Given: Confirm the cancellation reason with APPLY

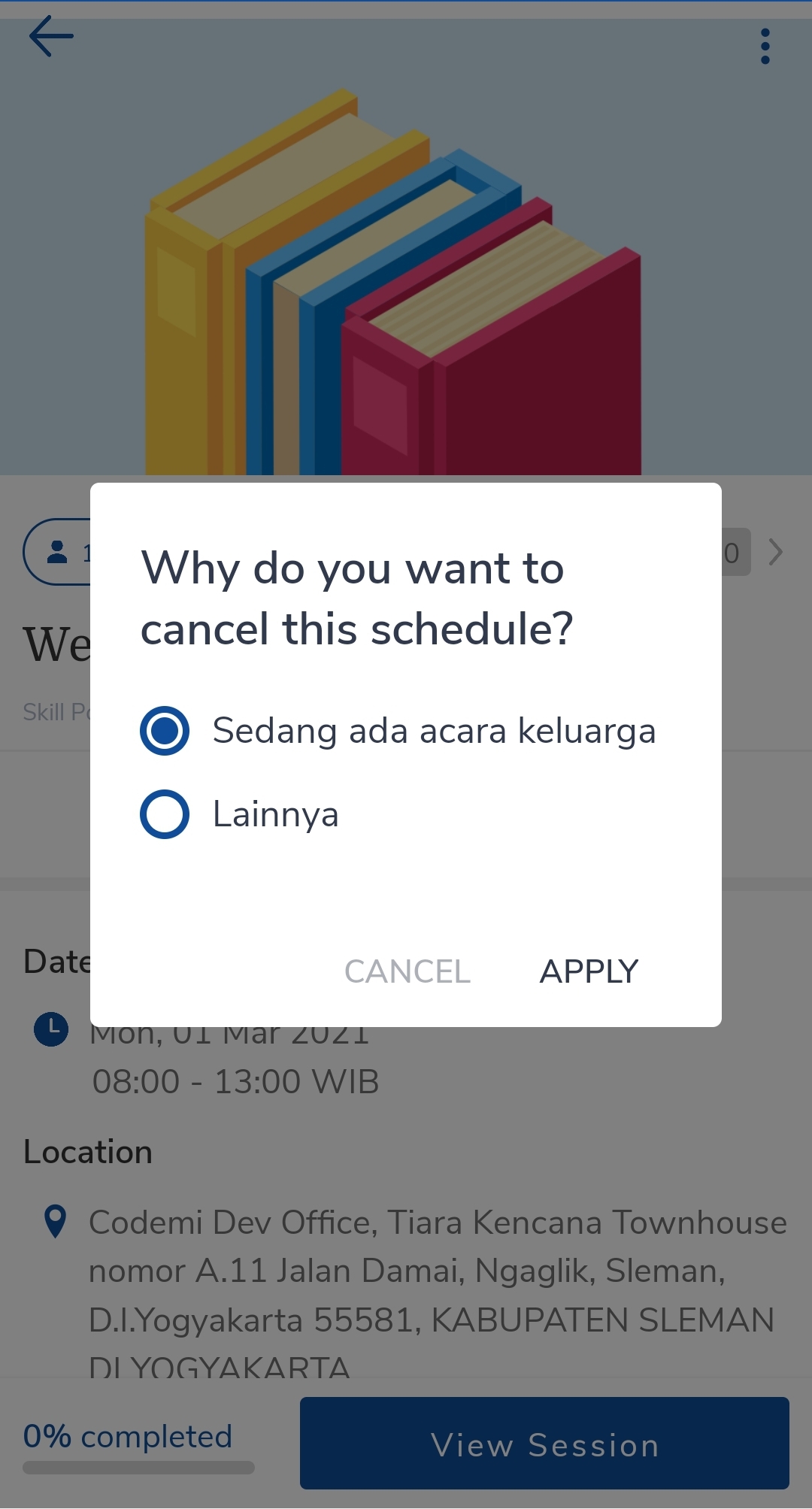Looking at the screenshot, I should 588,971.
